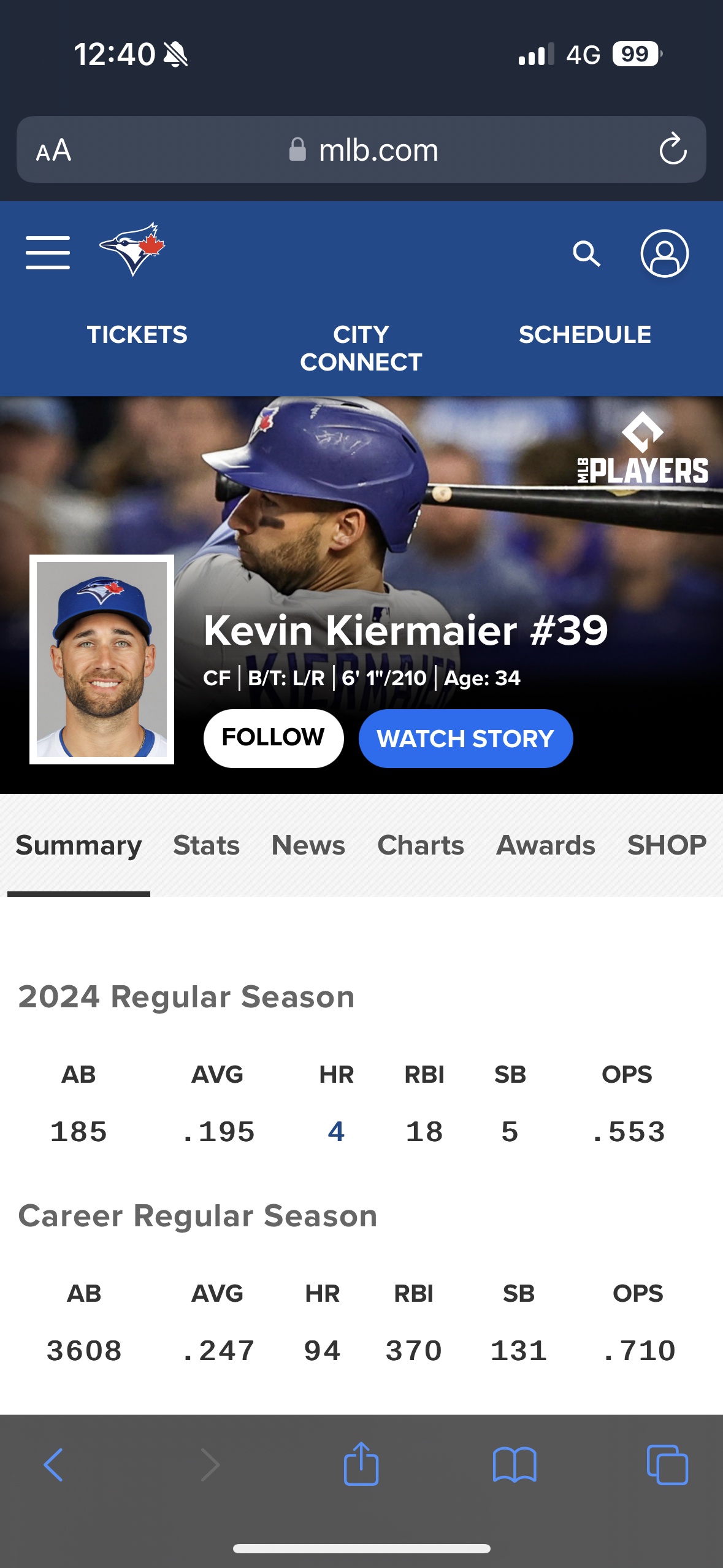Tap Watch Story button
The height and width of the screenshot is (1568, 723).
tap(465, 739)
